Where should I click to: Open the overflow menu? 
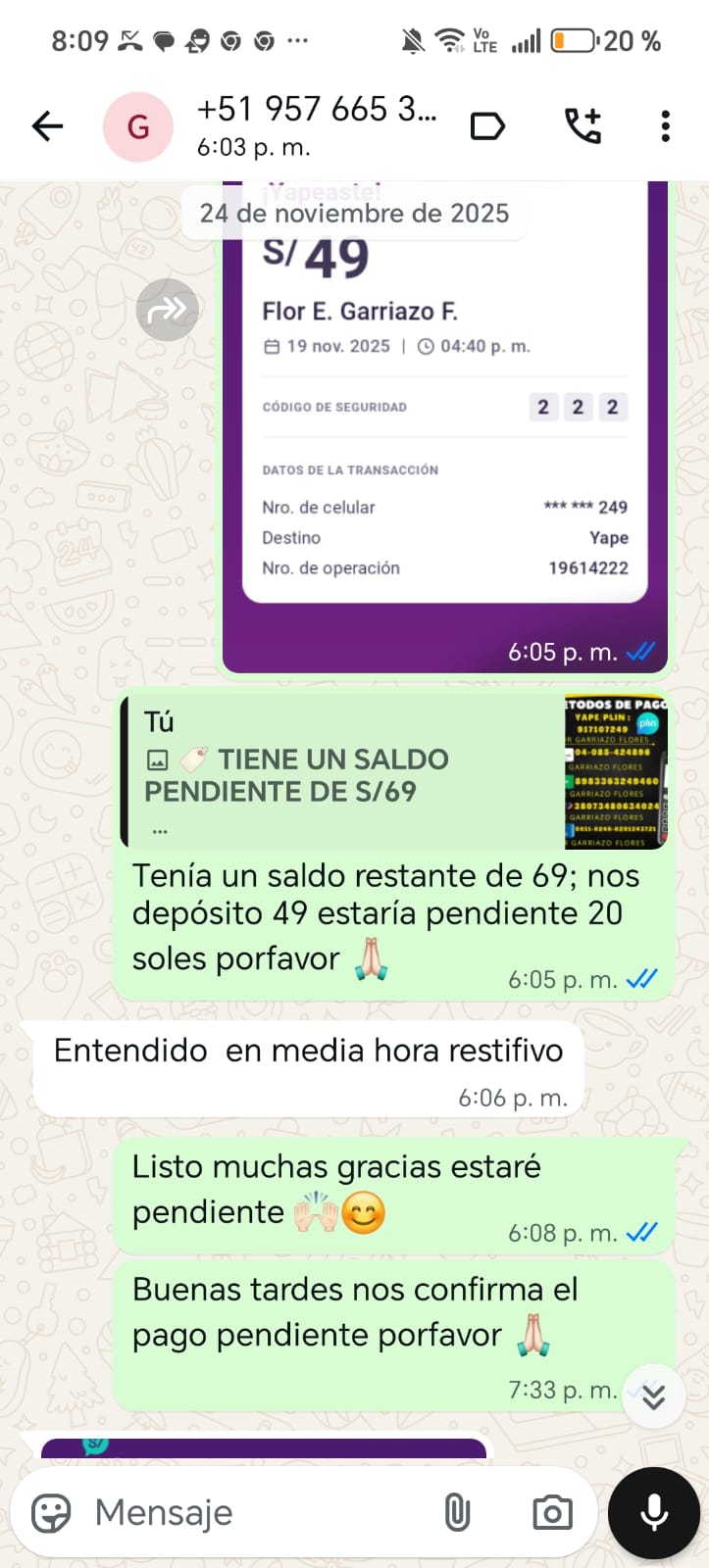point(666,126)
